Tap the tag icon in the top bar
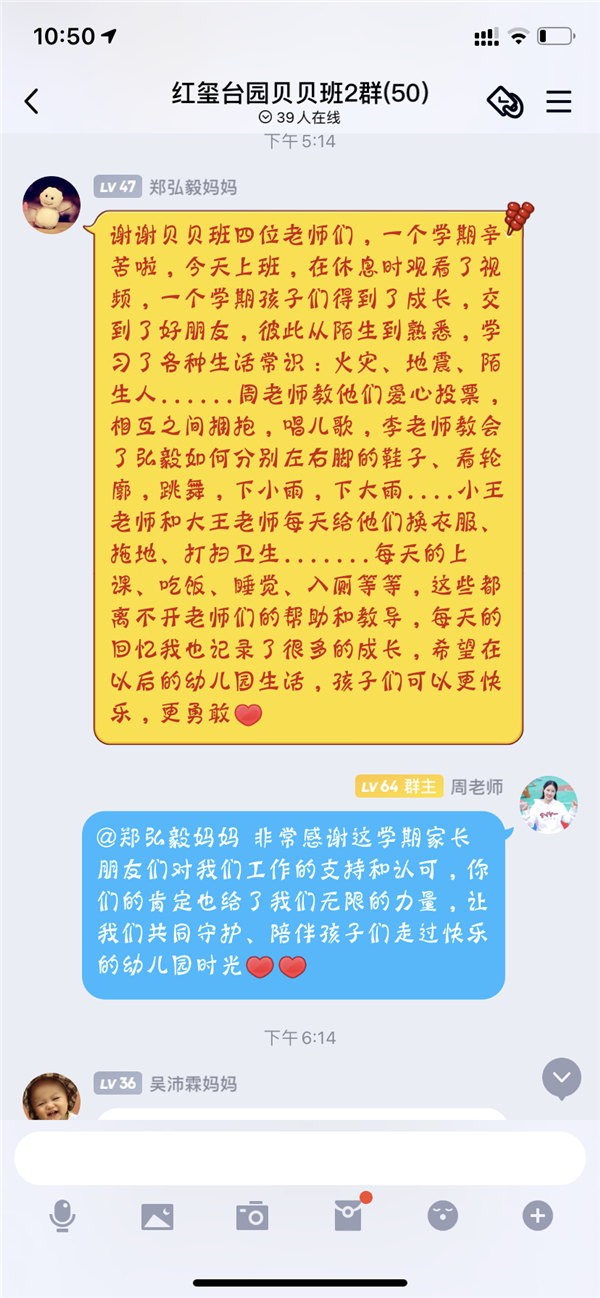Screen dimensions: 600x1298 tap(505, 101)
